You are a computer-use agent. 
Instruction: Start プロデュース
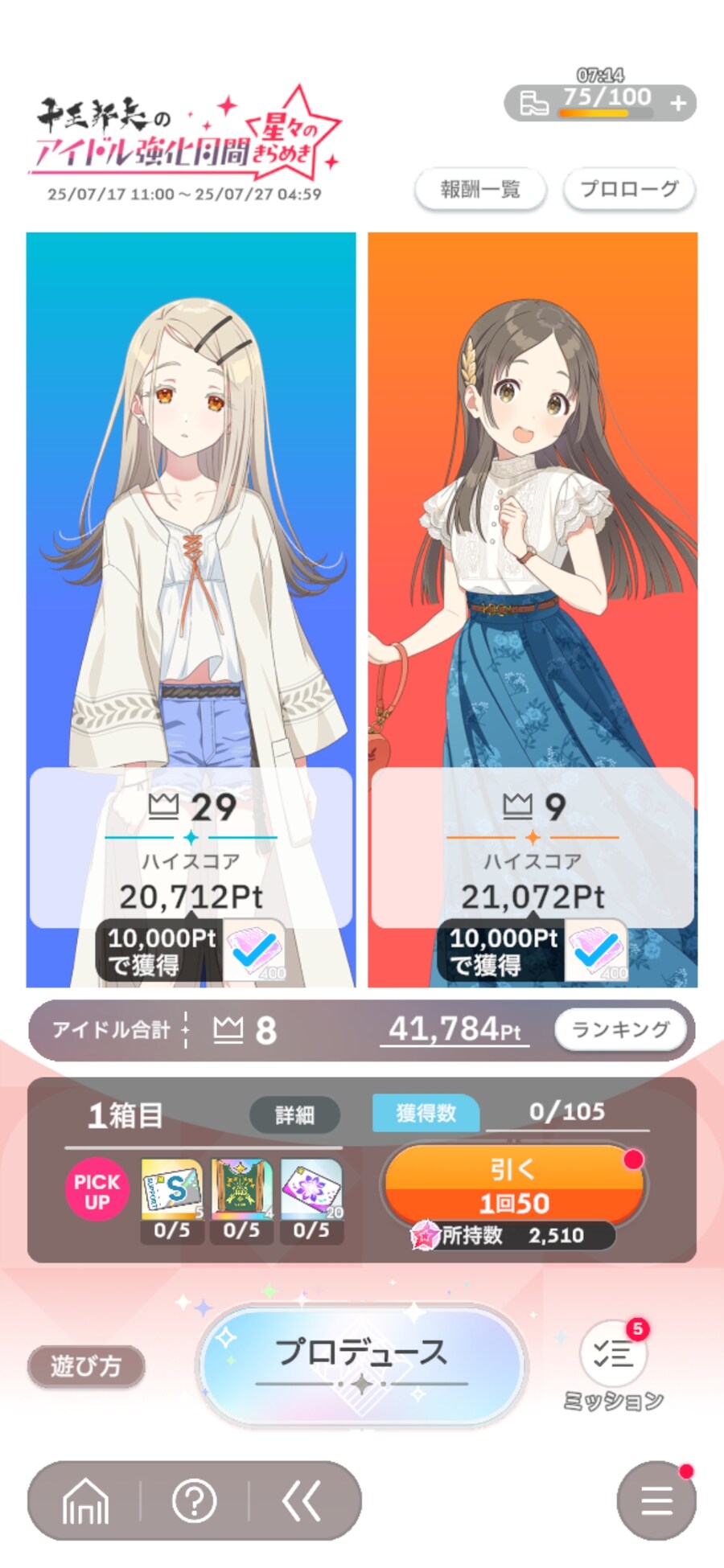pos(361,1355)
